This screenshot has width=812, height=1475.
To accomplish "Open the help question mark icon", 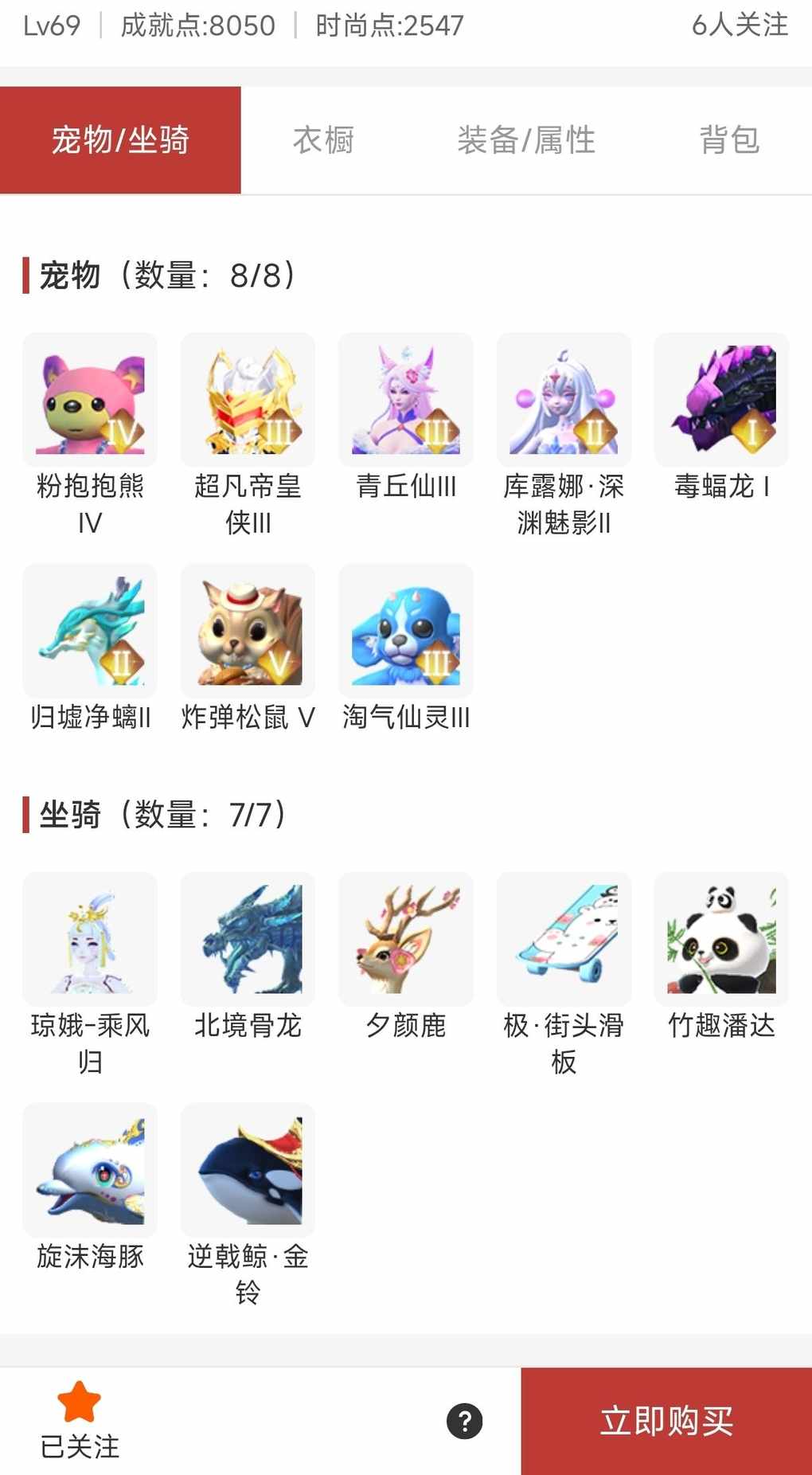I will tap(465, 1422).
